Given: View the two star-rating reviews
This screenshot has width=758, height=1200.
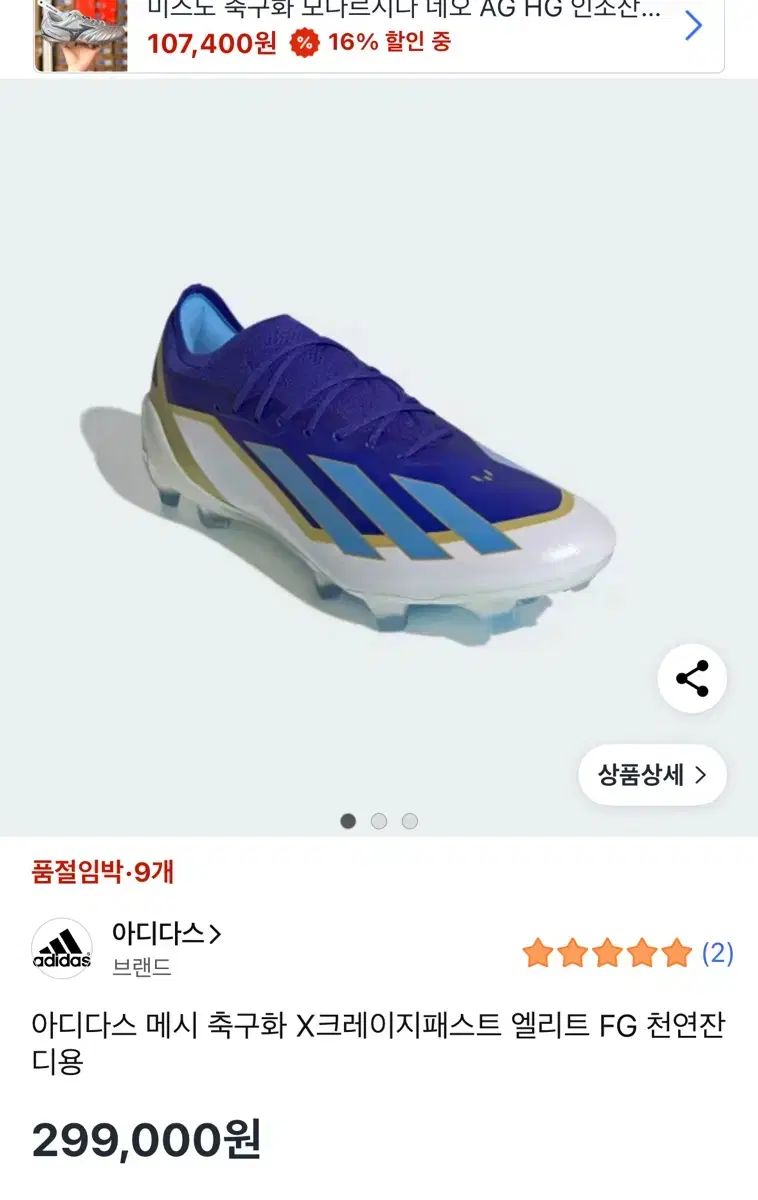Looking at the screenshot, I should 627,953.
